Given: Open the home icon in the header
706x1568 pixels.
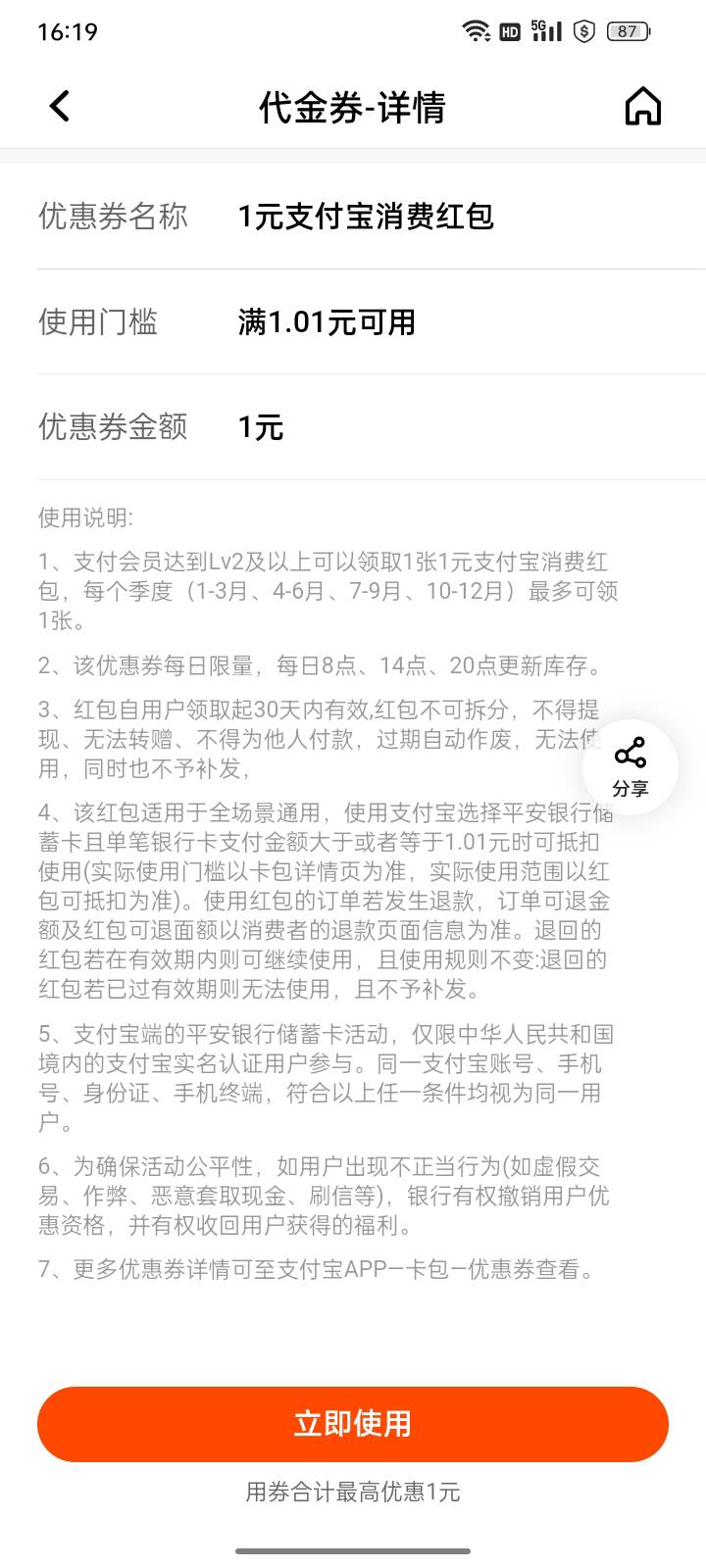Looking at the screenshot, I should [x=643, y=106].
